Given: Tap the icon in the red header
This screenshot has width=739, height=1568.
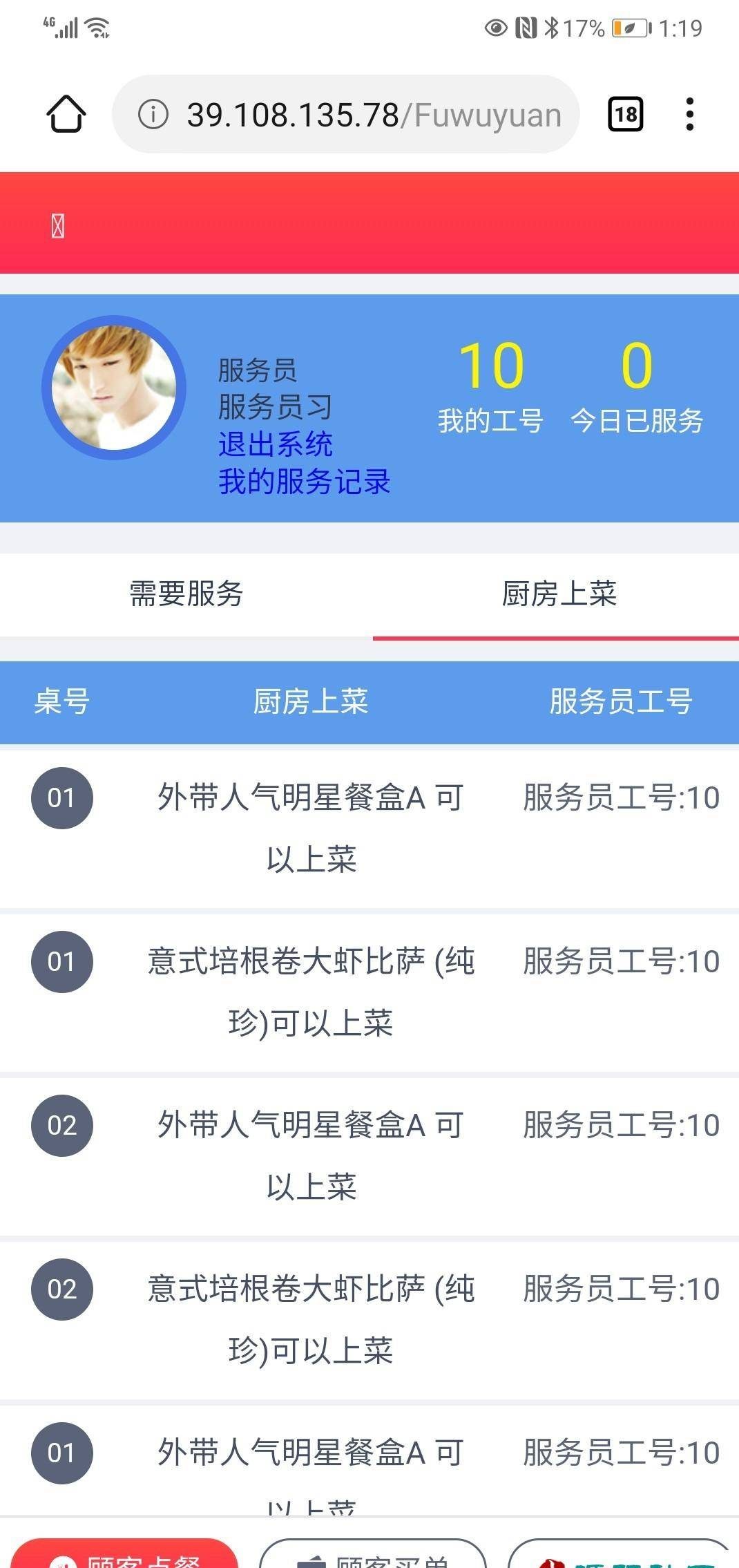Looking at the screenshot, I should pos(58,226).
